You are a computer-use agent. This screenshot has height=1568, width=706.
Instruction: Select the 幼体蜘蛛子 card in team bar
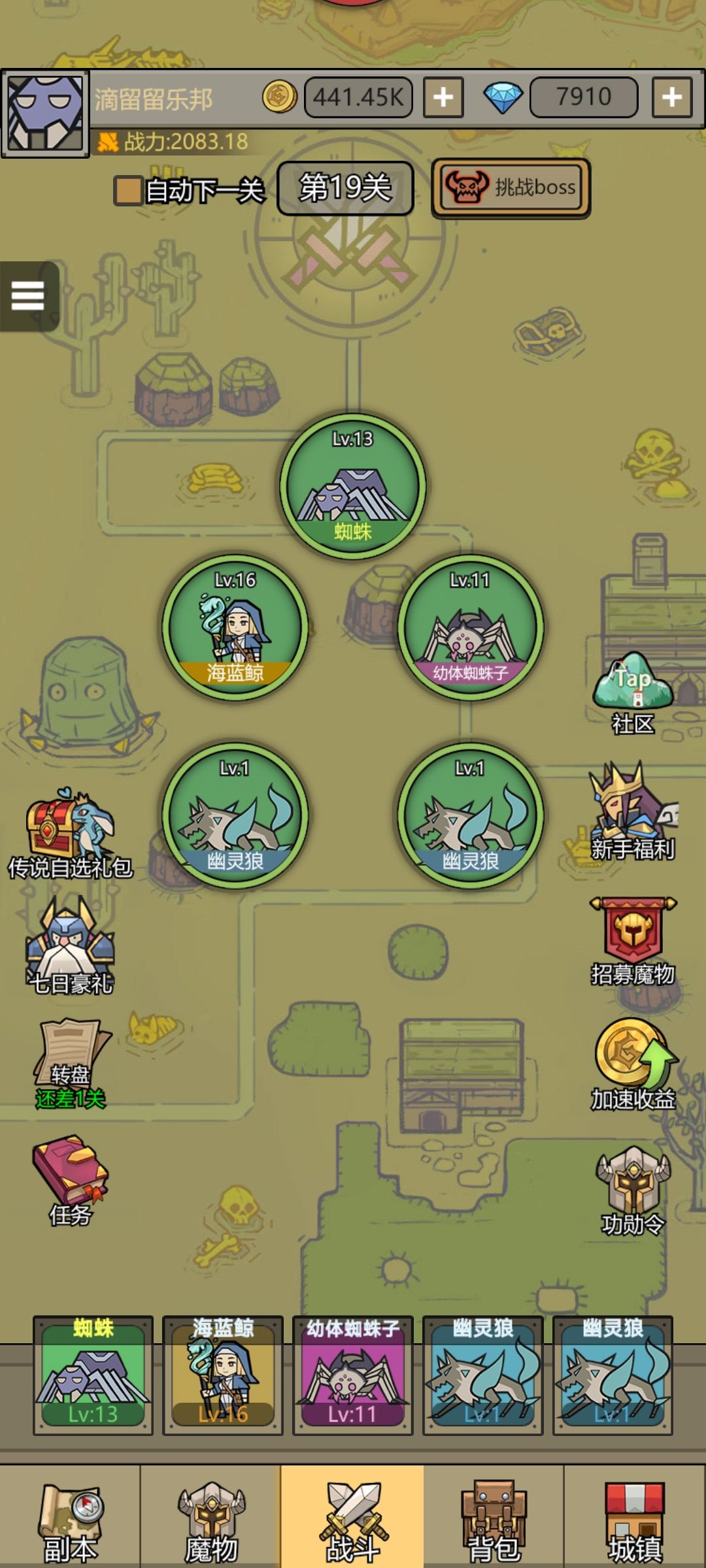click(x=352, y=1375)
